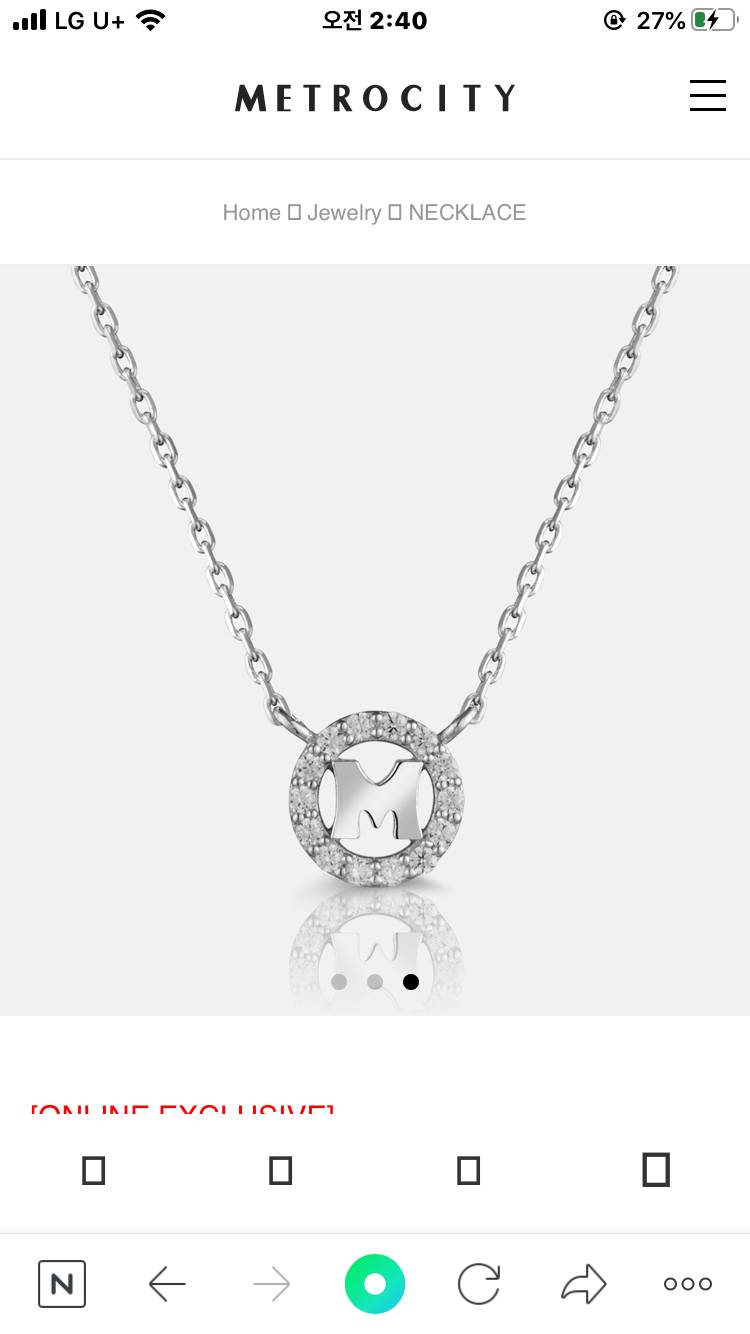Show the second product image via dot
750x1334 pixels.
[x=375, y=982]
